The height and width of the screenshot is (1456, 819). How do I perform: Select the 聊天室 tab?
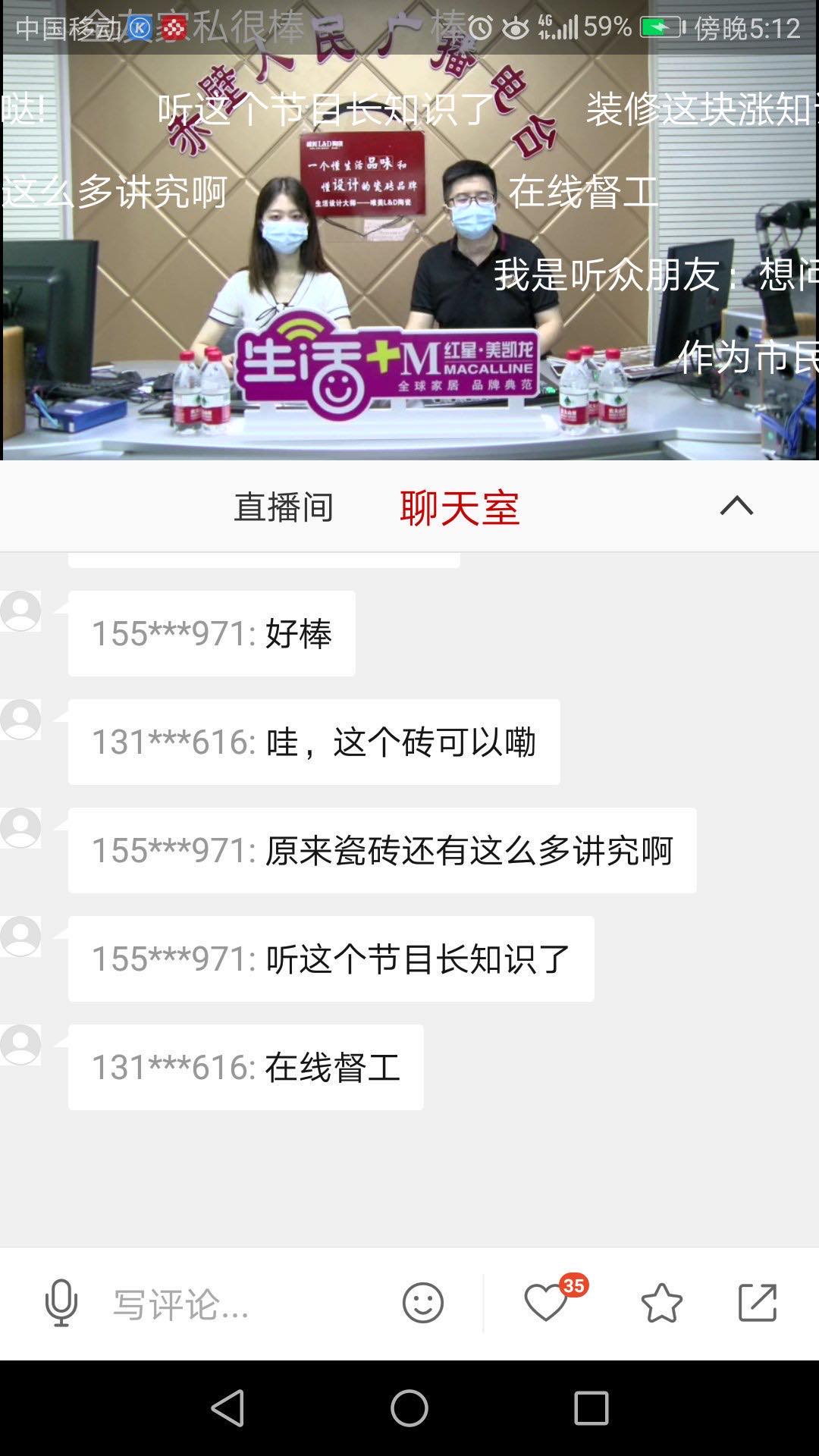460,507
